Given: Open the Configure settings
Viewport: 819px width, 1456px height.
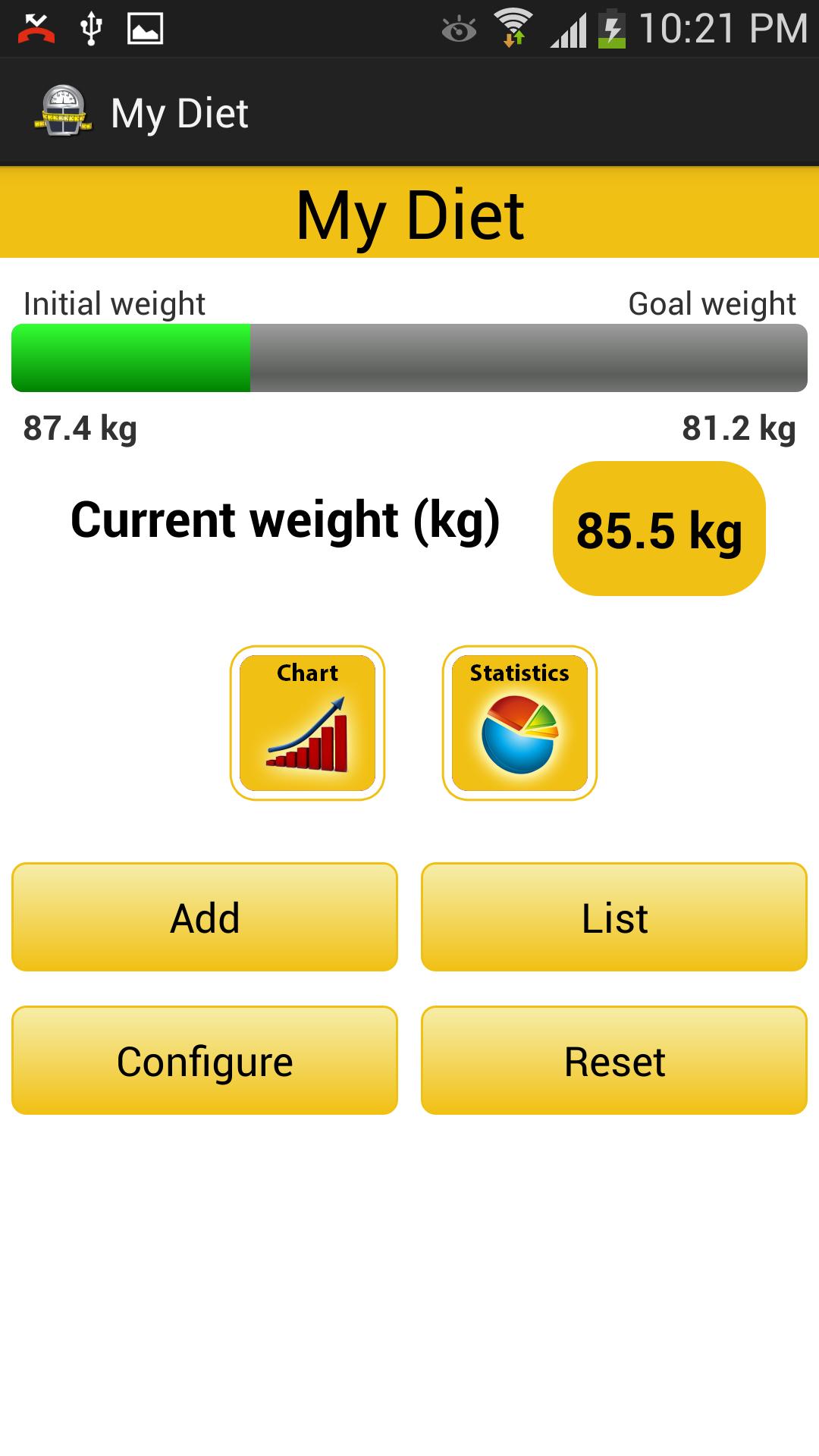Looking at the screenshot, I should pos(205,1060).
